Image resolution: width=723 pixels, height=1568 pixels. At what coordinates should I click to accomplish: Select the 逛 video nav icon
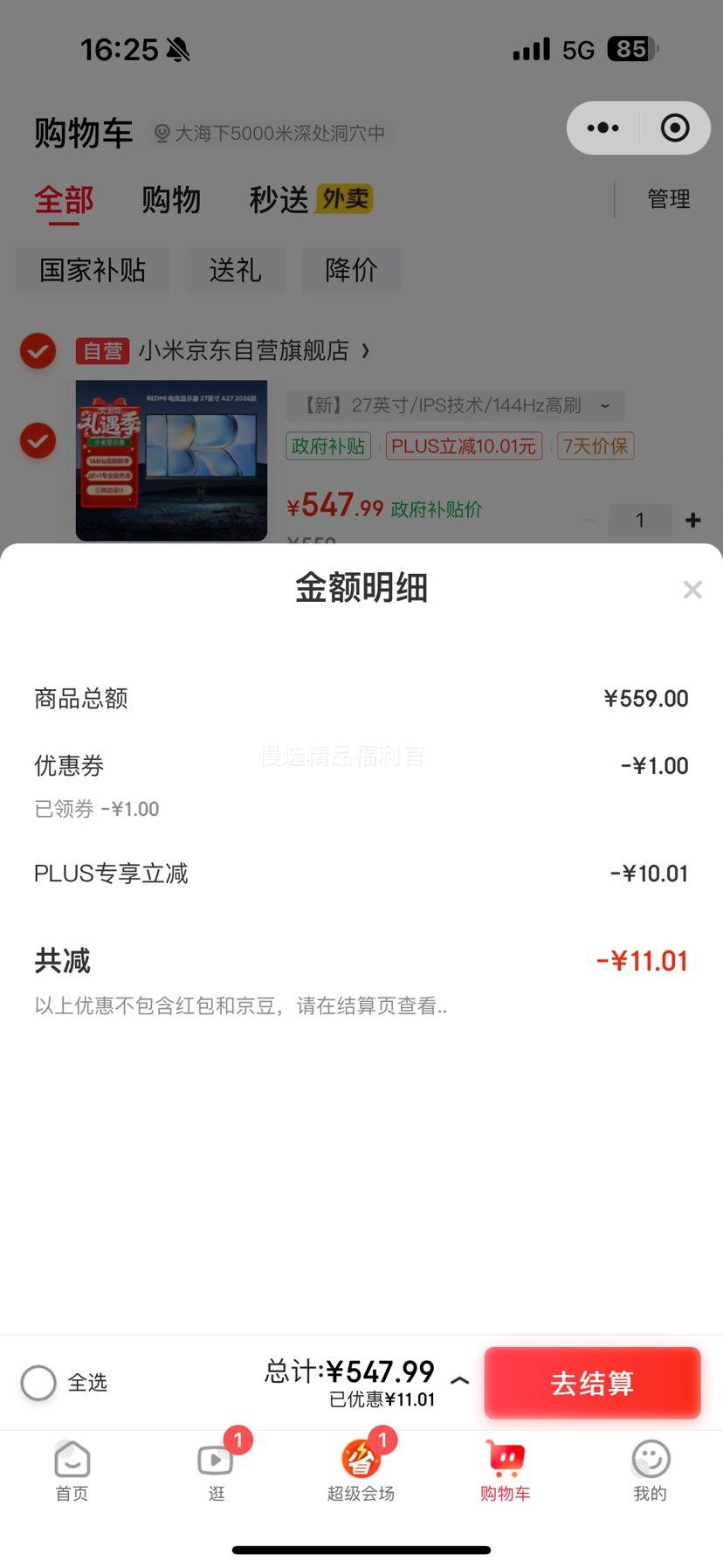[x=216, y=1459]
